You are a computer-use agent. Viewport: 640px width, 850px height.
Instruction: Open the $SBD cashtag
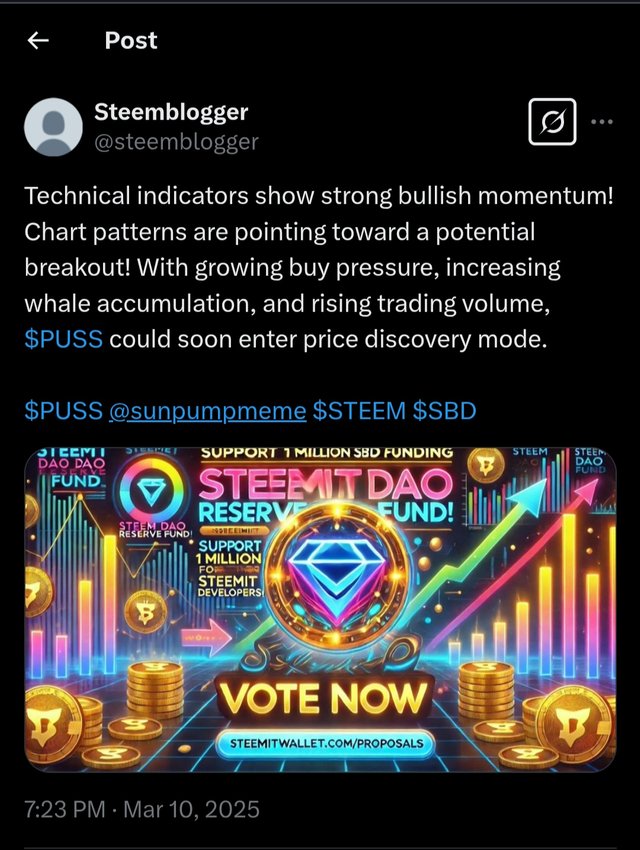click(445, 411)
